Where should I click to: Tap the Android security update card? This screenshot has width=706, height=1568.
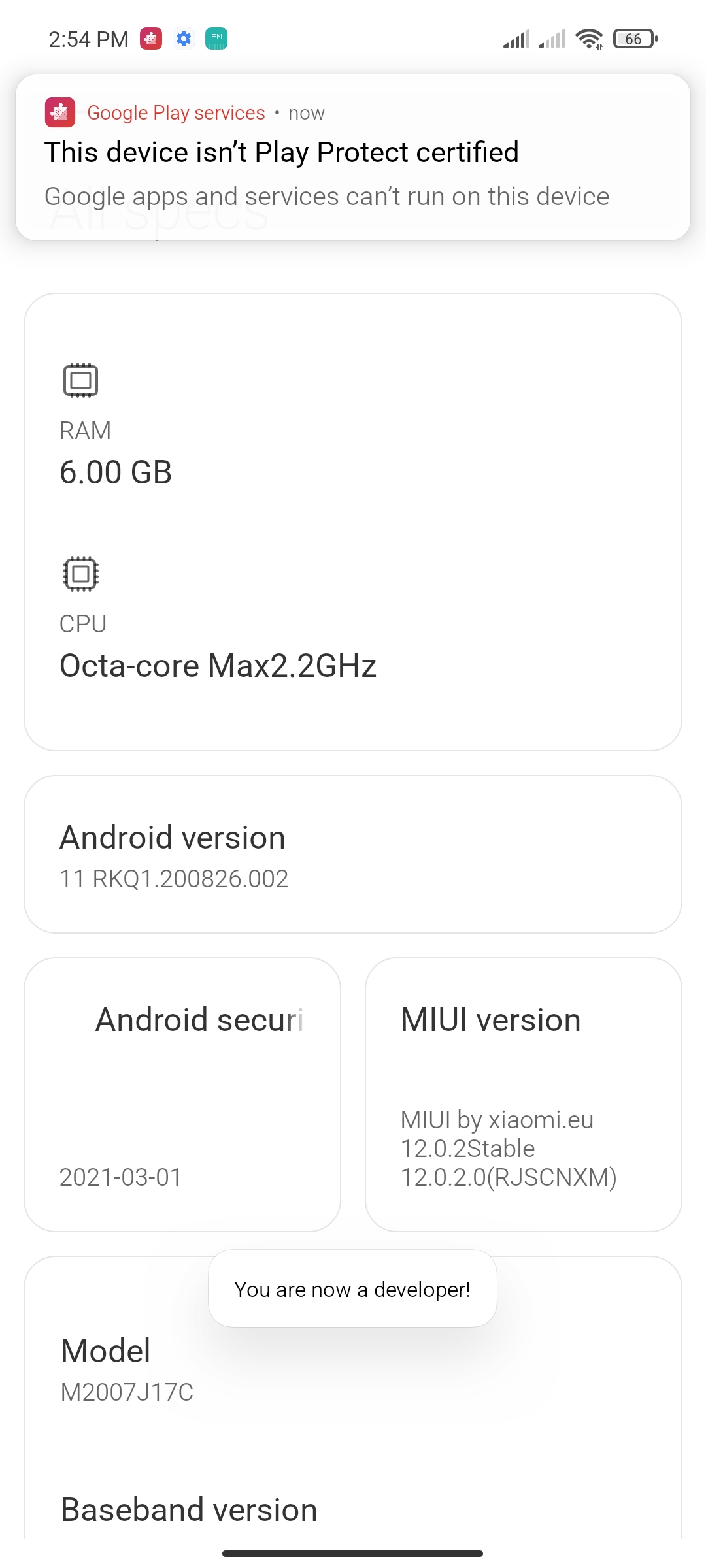point(182,1095)
